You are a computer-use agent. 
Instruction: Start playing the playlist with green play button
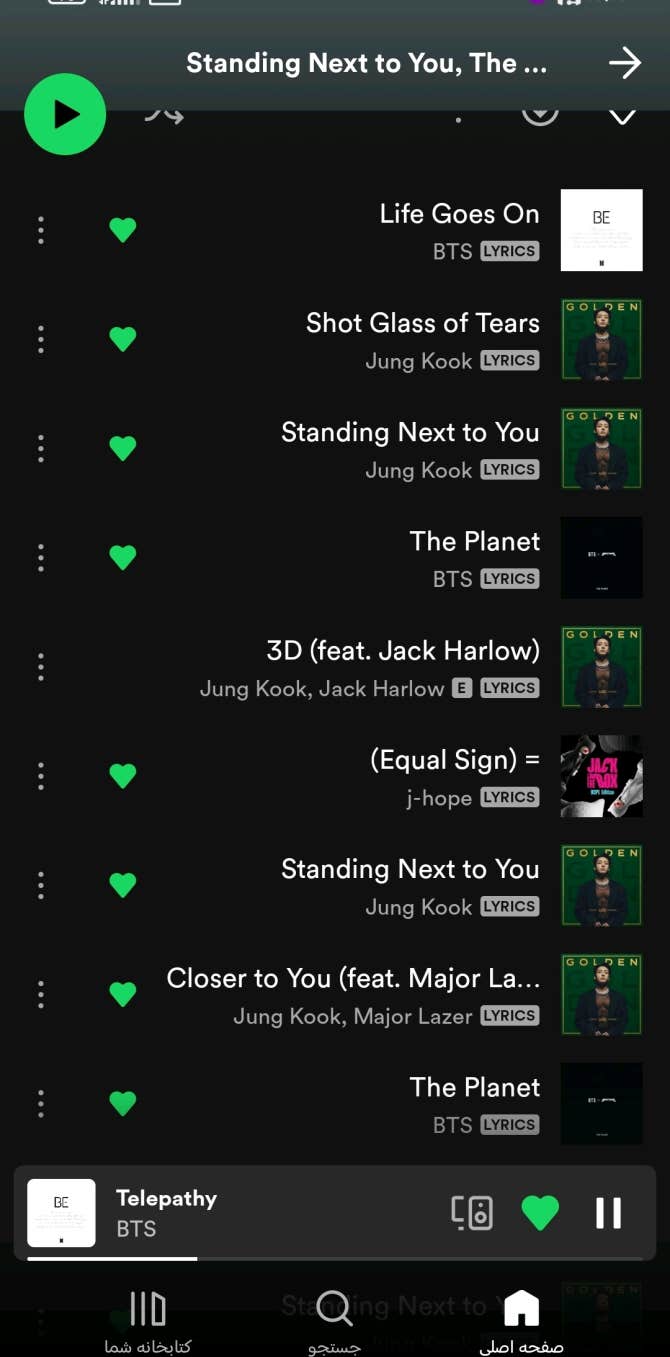pyautogui.click(x=65, y=115)
